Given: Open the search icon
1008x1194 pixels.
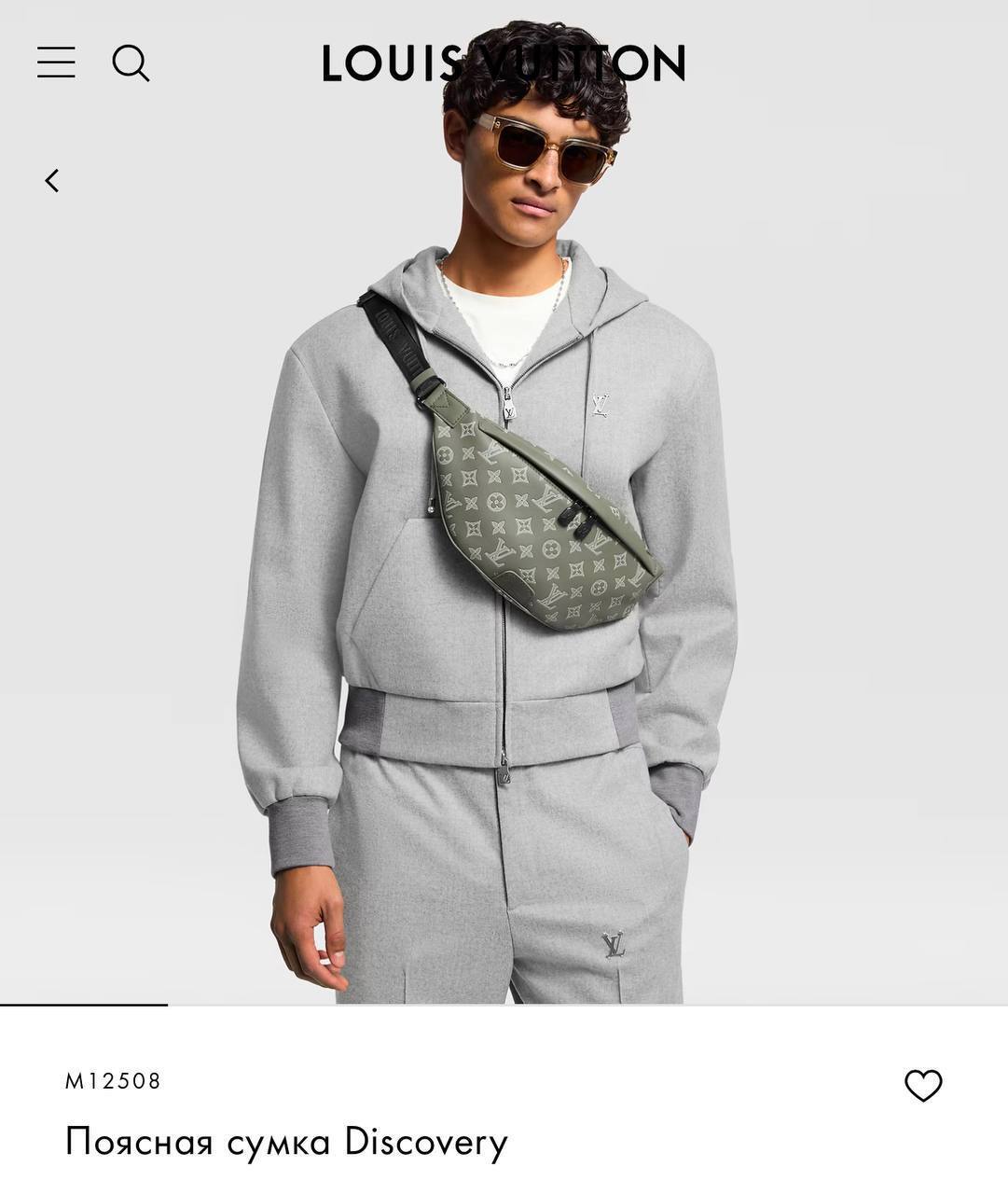Looking at the screenshot, I should pos(131,63).
